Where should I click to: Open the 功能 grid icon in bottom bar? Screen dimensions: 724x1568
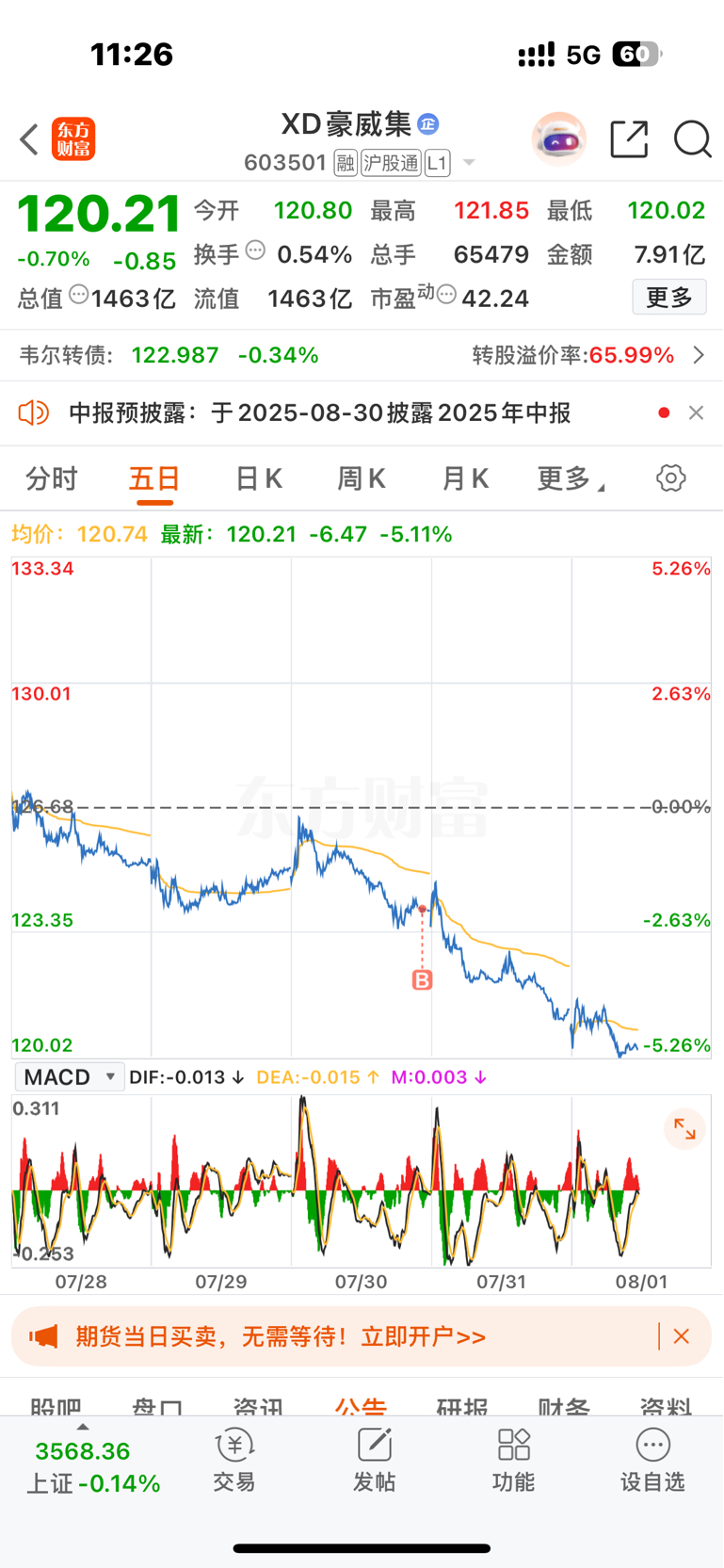point(513,1444)
